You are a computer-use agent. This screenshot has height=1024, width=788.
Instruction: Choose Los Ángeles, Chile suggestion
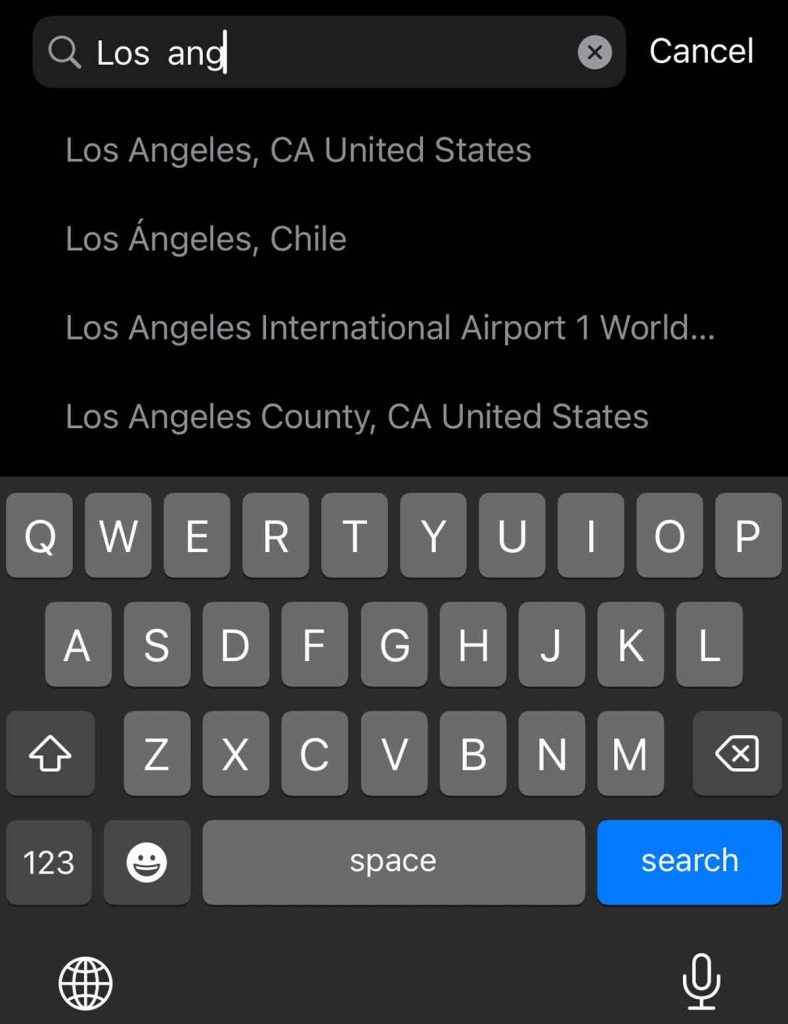coord(206,239)
